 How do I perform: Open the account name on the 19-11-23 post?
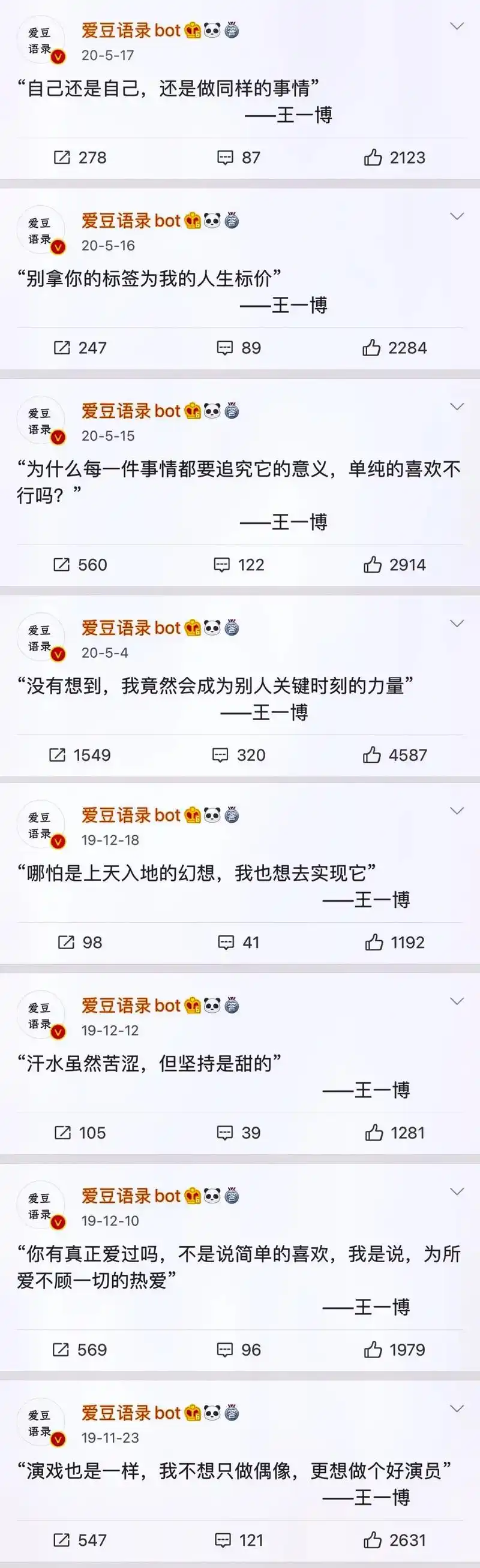pyautogui.click(x=131, y=1412)
